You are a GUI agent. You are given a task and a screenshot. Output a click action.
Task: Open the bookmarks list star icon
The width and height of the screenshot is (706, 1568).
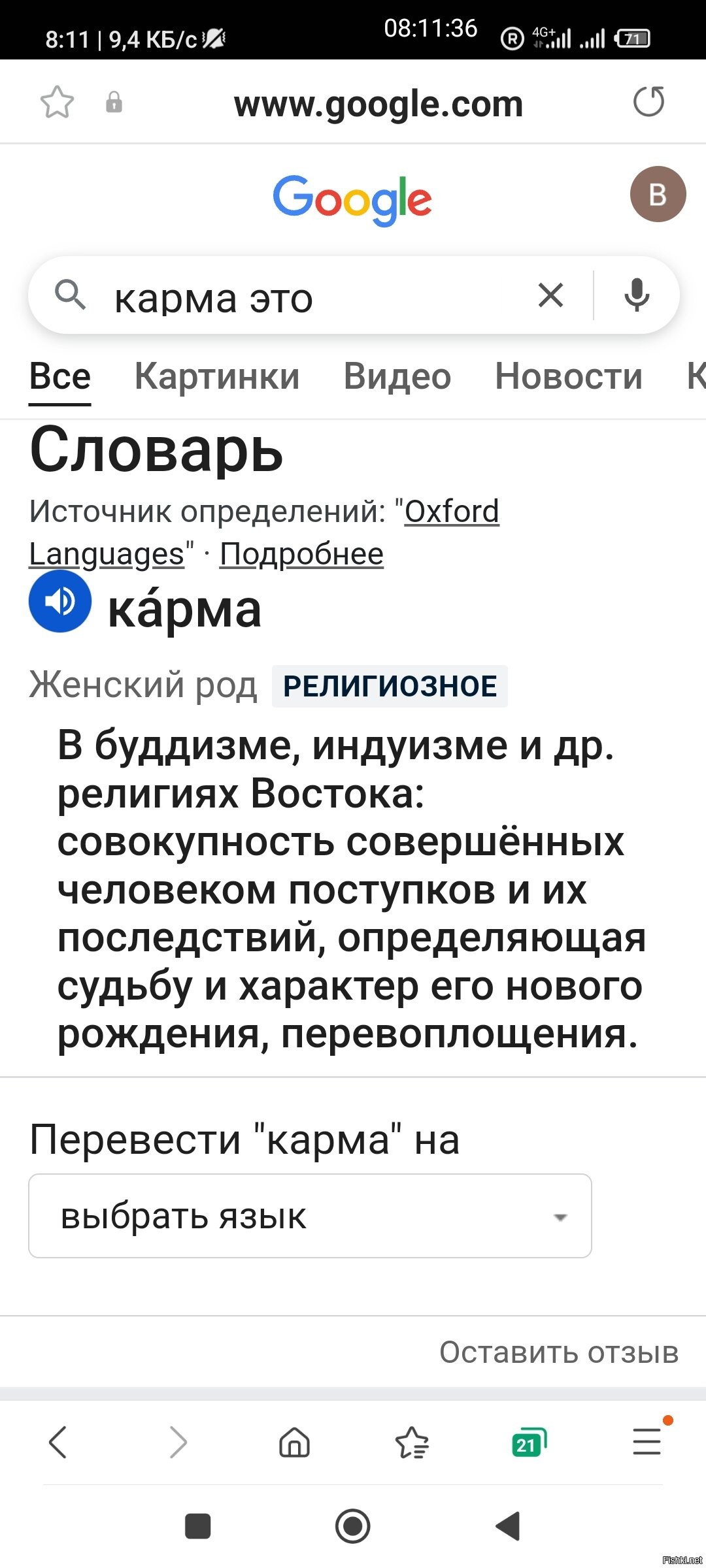click(412, 1443)
